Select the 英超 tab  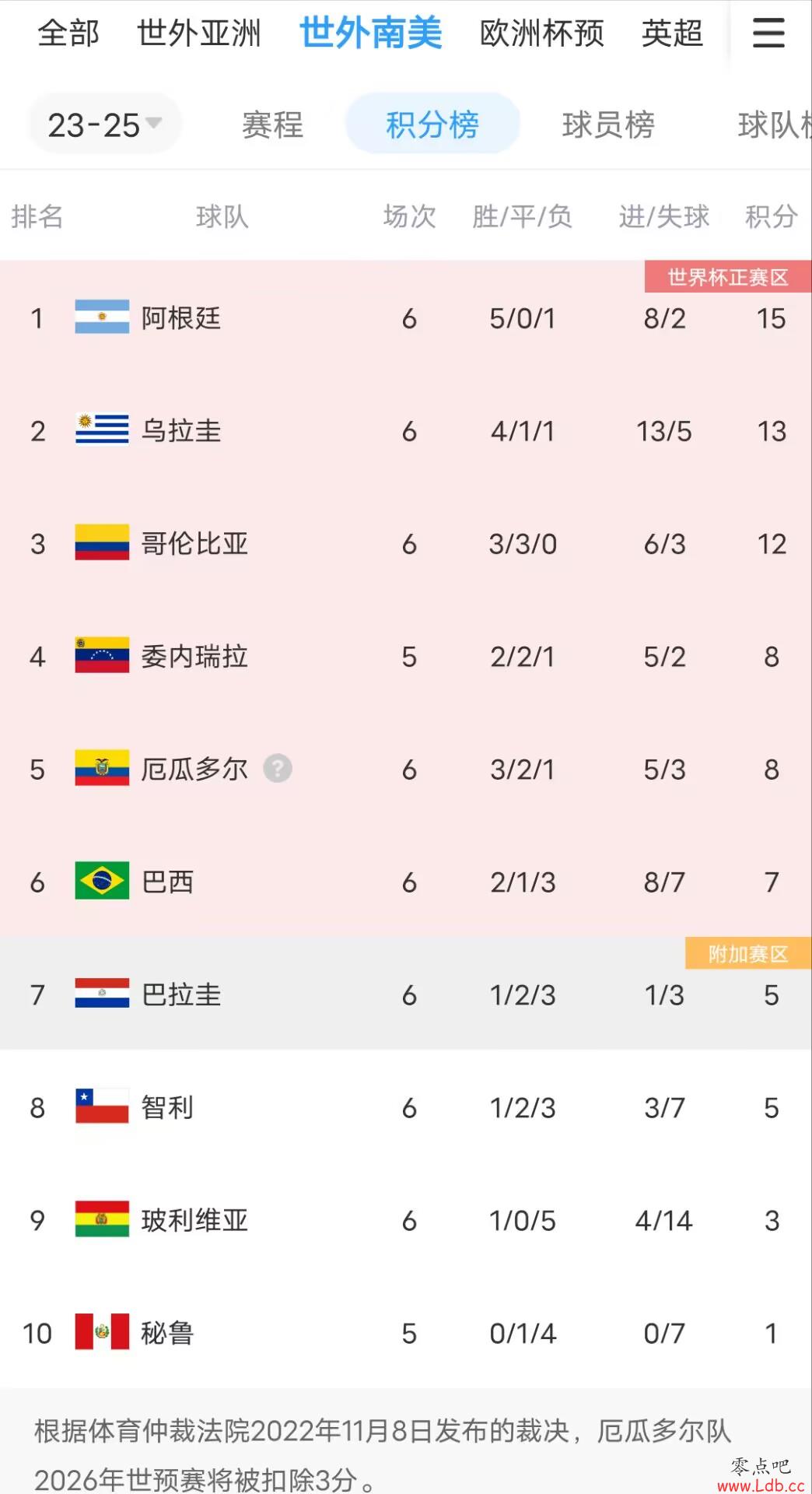(x=673, y=33)
